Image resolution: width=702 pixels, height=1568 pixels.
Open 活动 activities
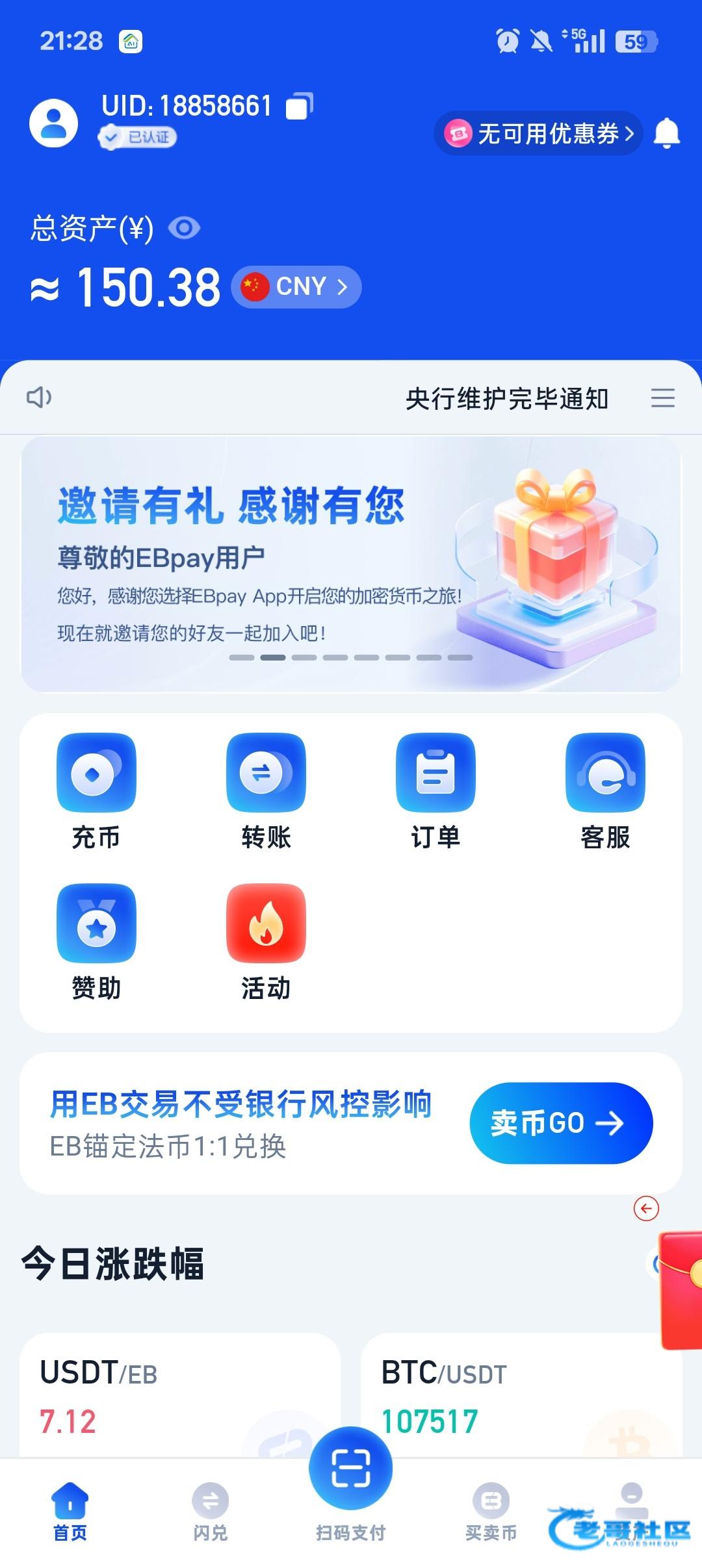pos(266,941)
